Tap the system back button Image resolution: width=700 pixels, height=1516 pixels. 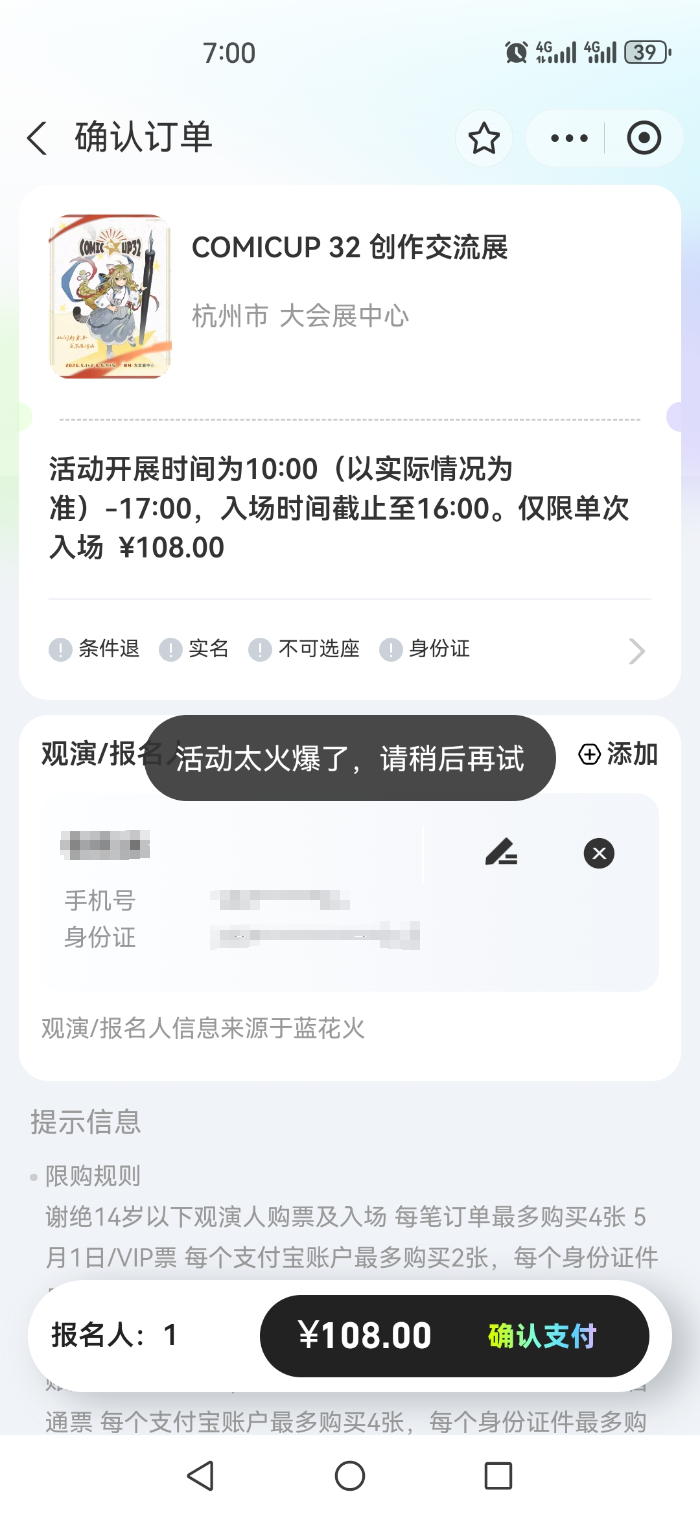[x=201, y=1475]
